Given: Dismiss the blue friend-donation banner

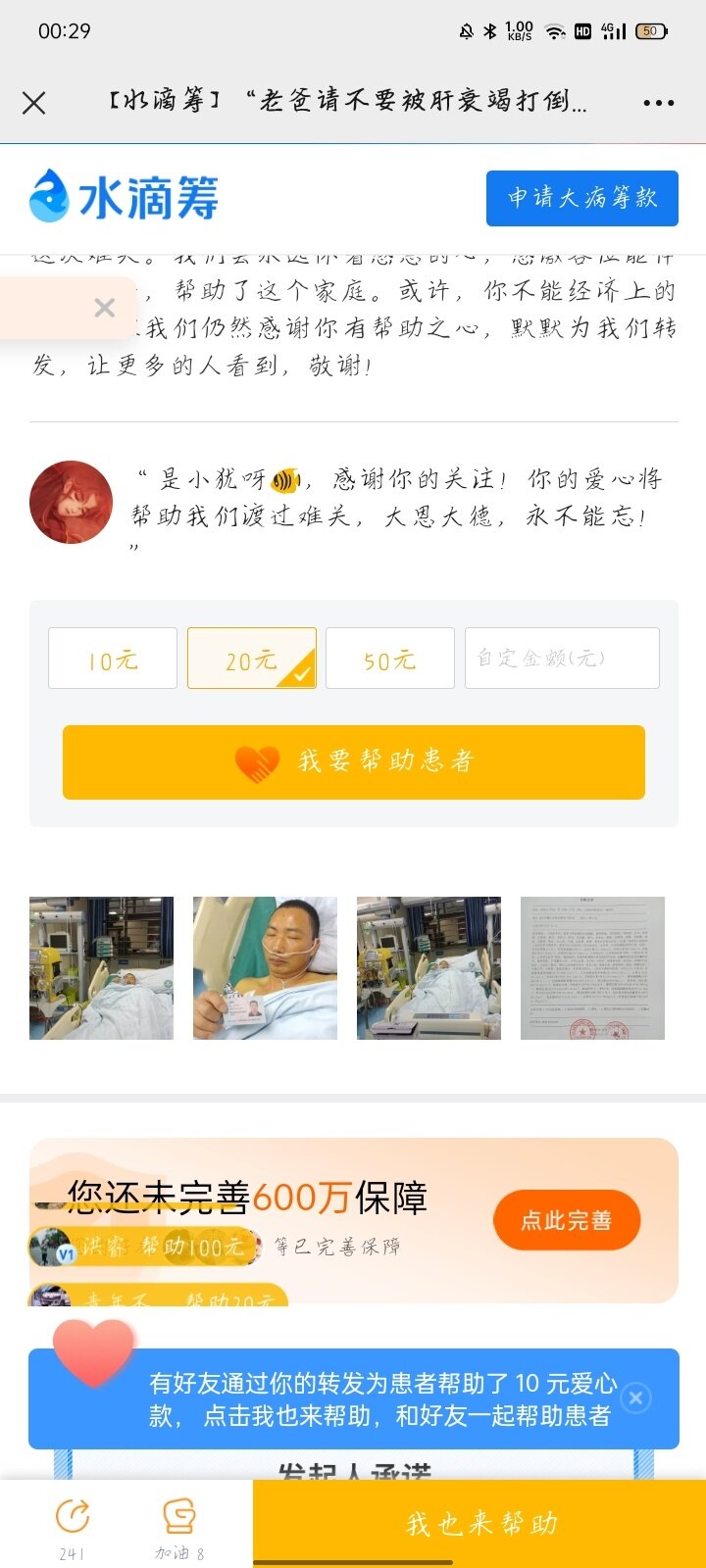Looking at the screenshot, I should (x=635, y=1398).
